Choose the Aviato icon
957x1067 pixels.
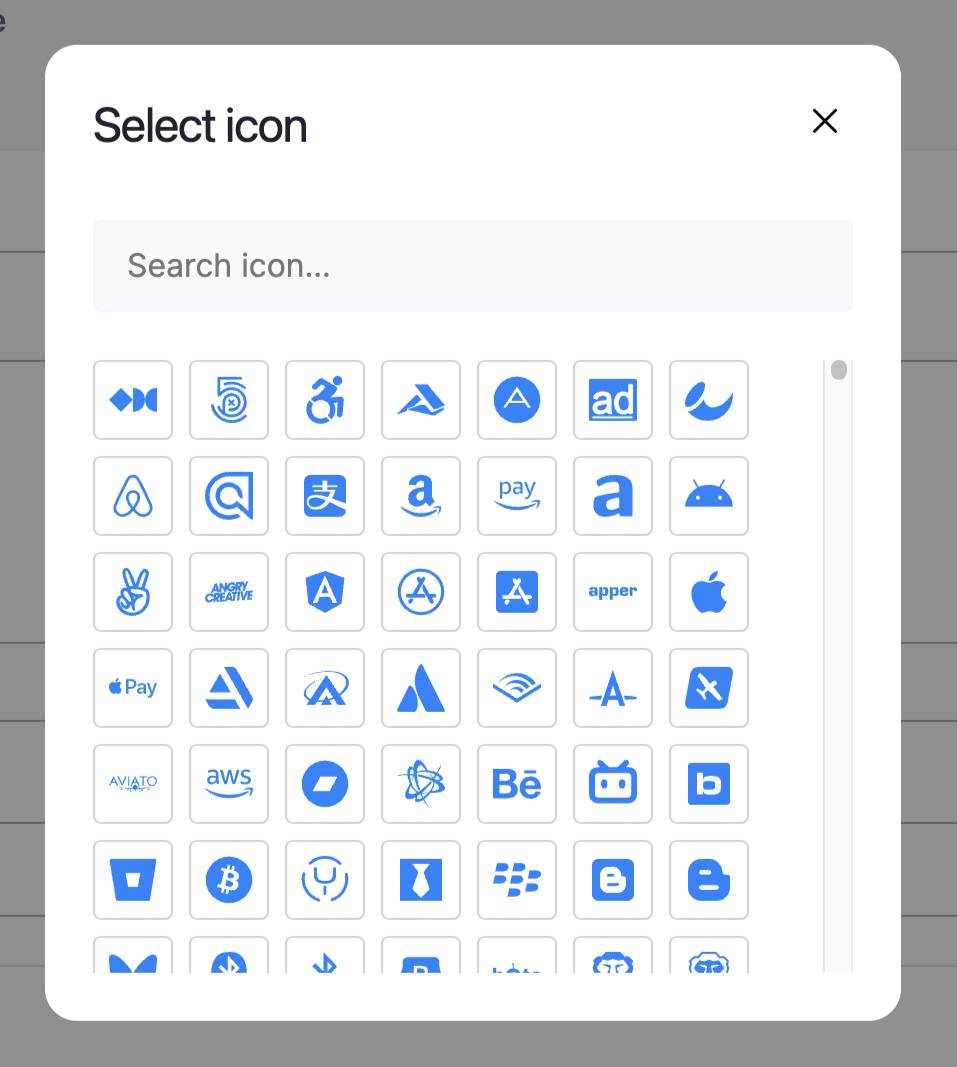point(133,784)
